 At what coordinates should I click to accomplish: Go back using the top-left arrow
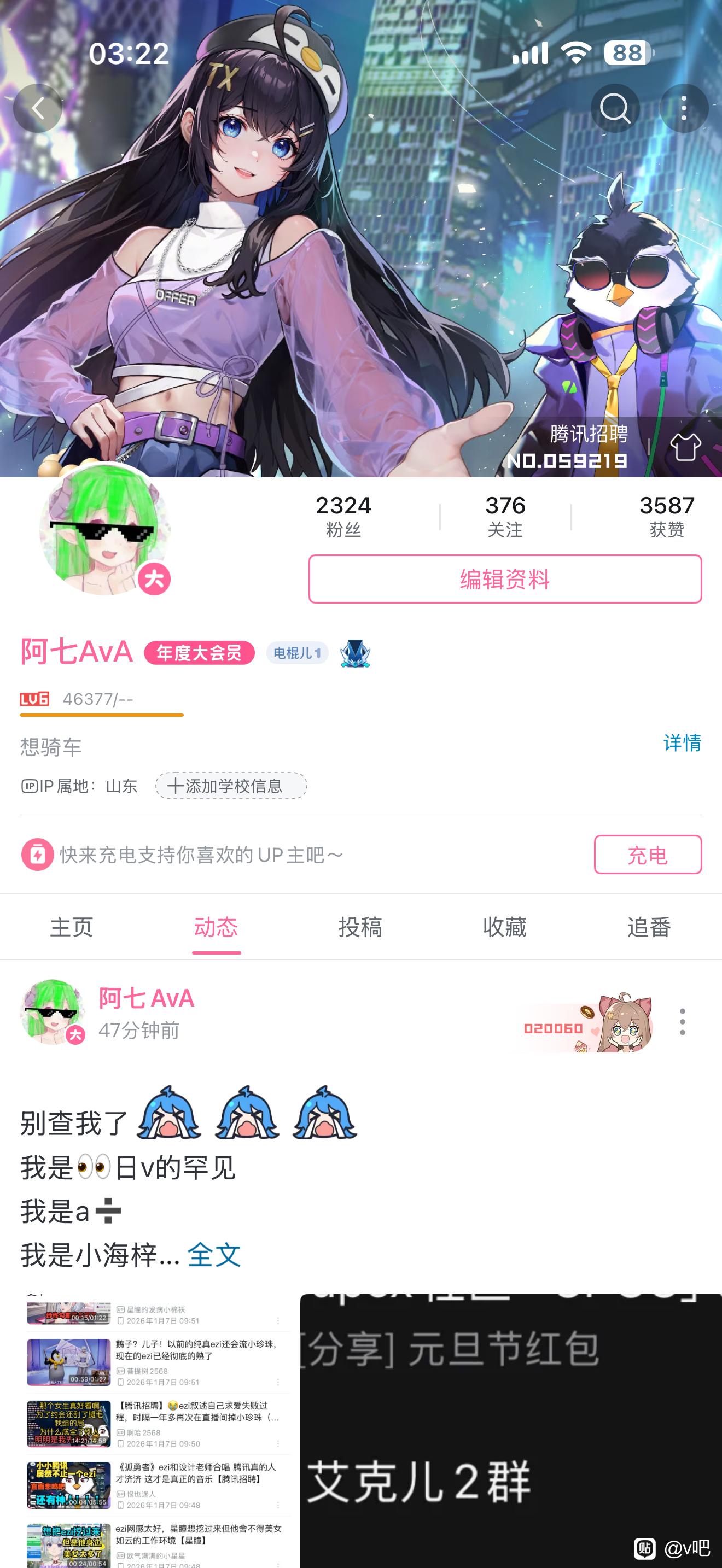(38, 108)
